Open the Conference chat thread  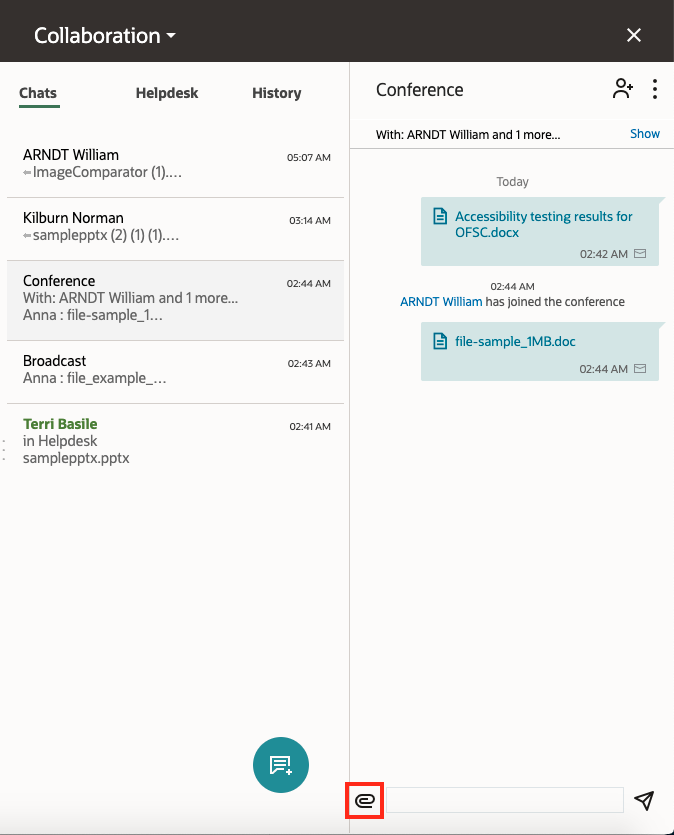175,299
